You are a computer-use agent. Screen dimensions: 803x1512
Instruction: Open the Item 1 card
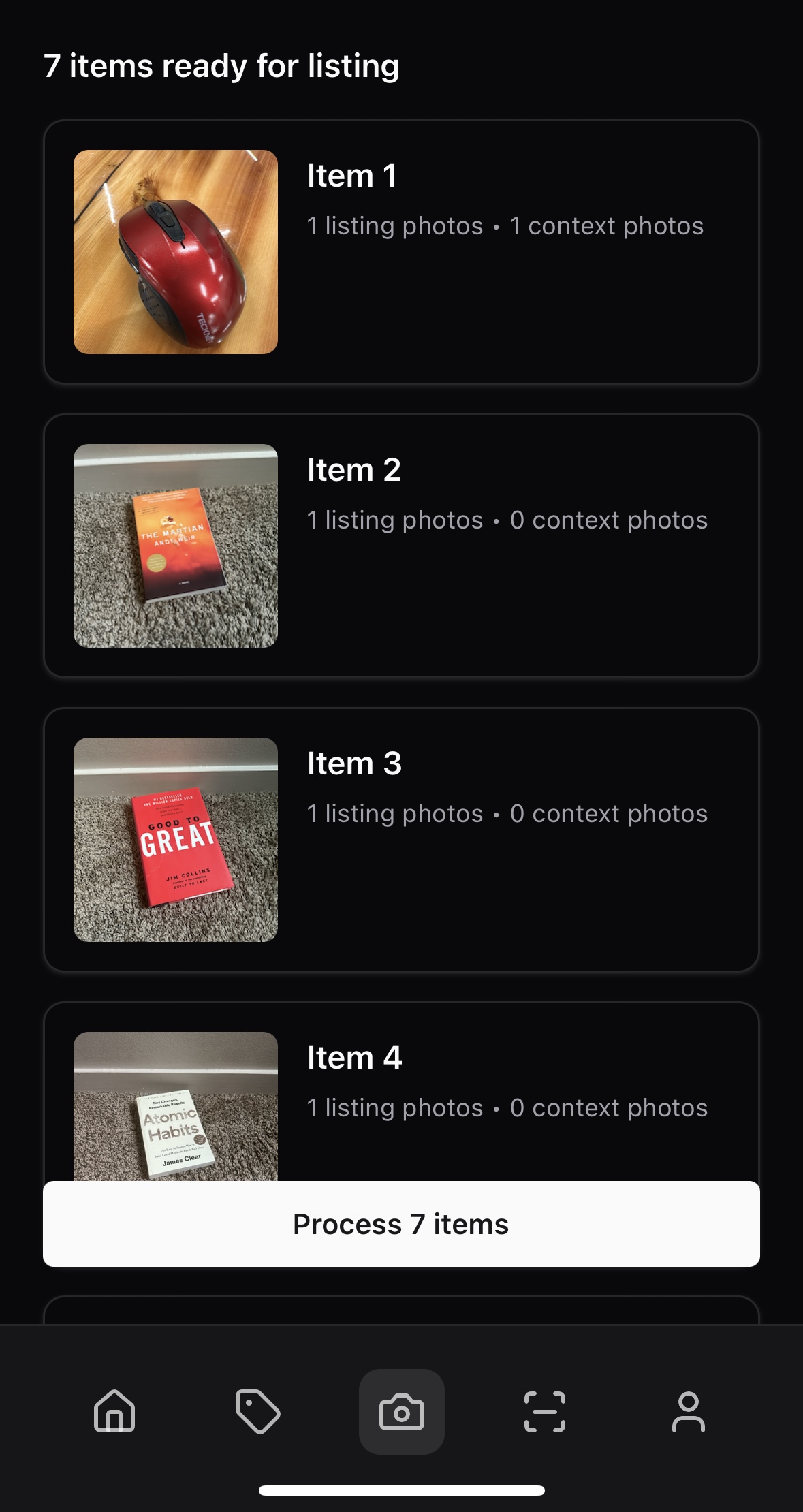tap(401, 252)
